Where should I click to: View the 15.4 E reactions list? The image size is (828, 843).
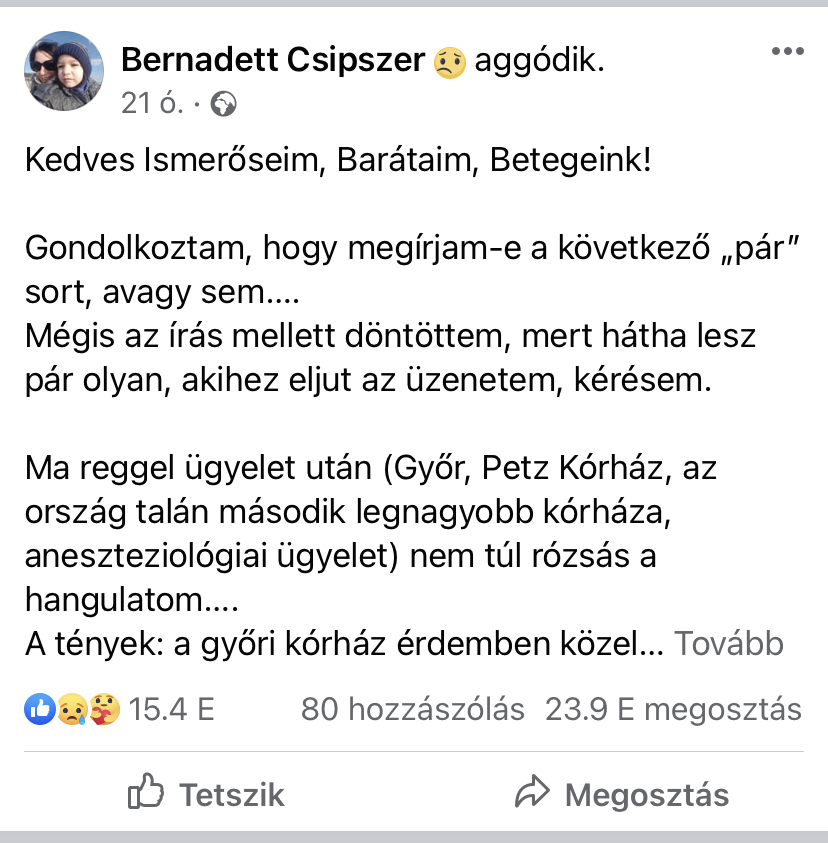coord(120,710)
